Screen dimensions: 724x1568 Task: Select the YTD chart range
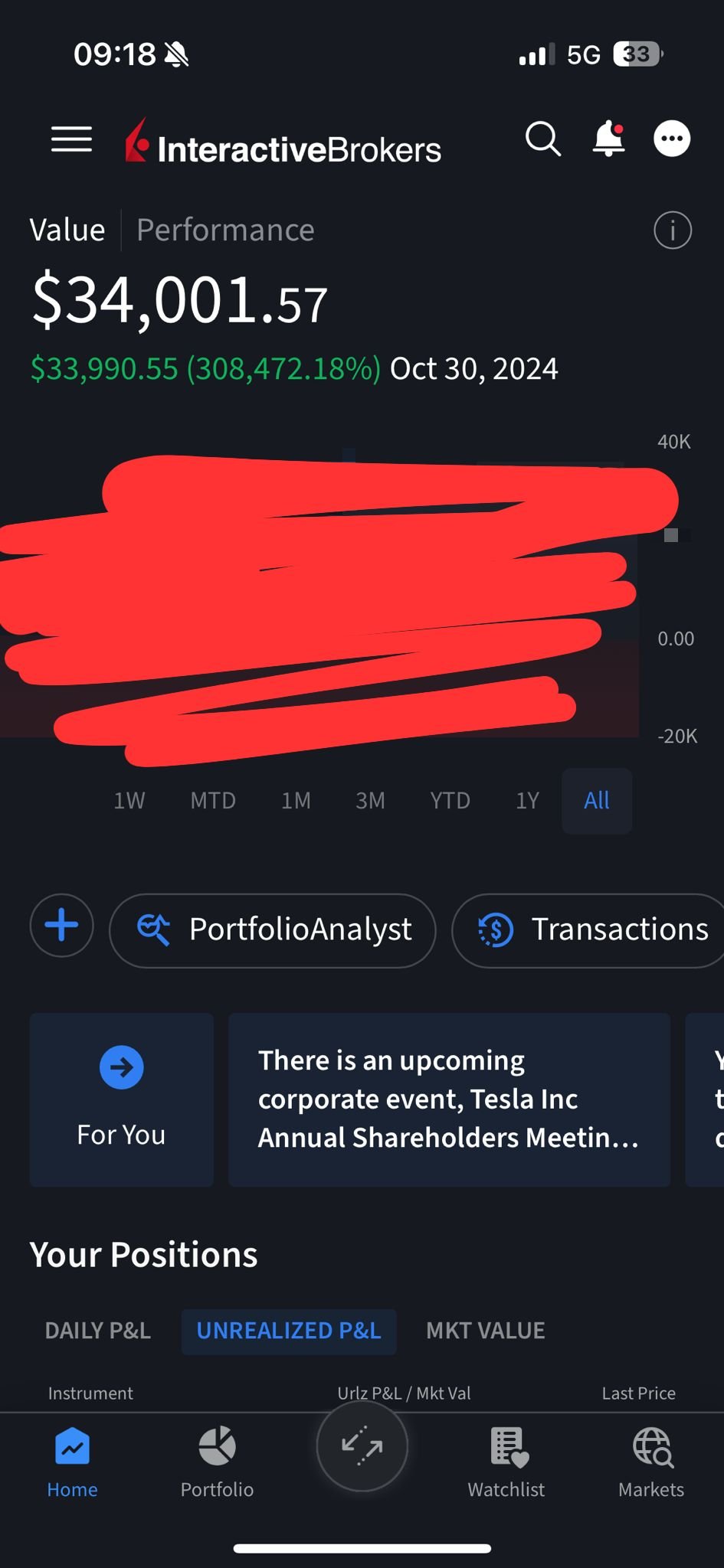coord(450,801)
